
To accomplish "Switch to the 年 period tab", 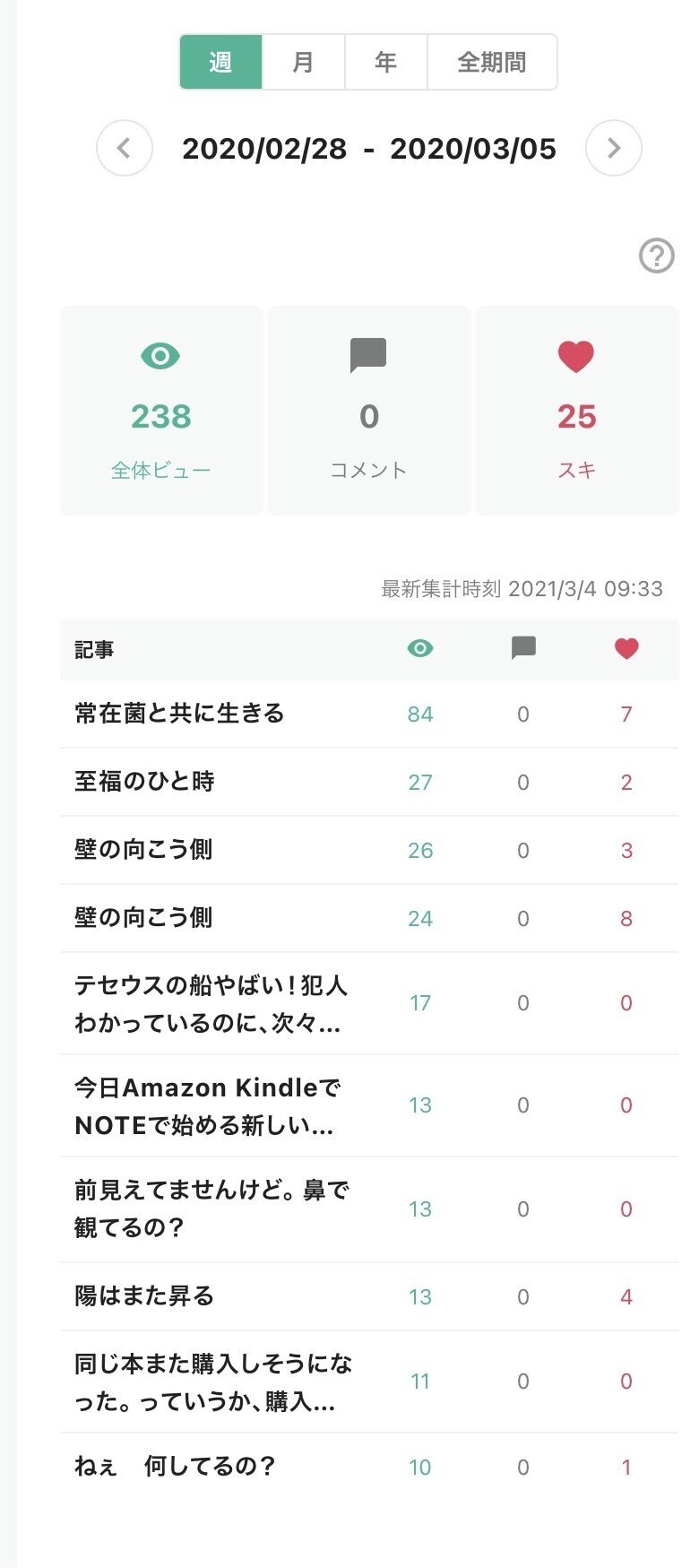I will (386, 62).
